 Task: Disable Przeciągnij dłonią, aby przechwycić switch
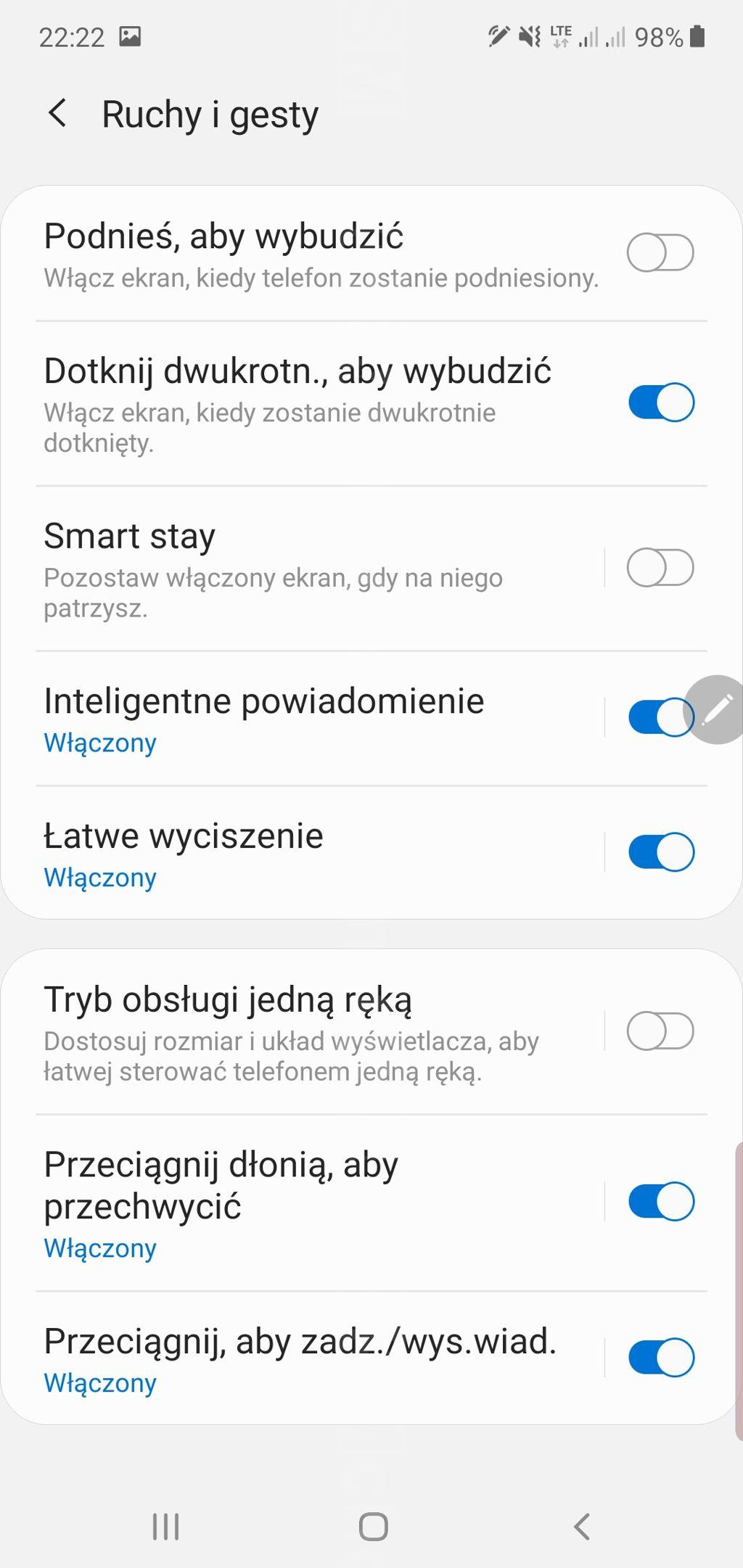[660, 1201]
